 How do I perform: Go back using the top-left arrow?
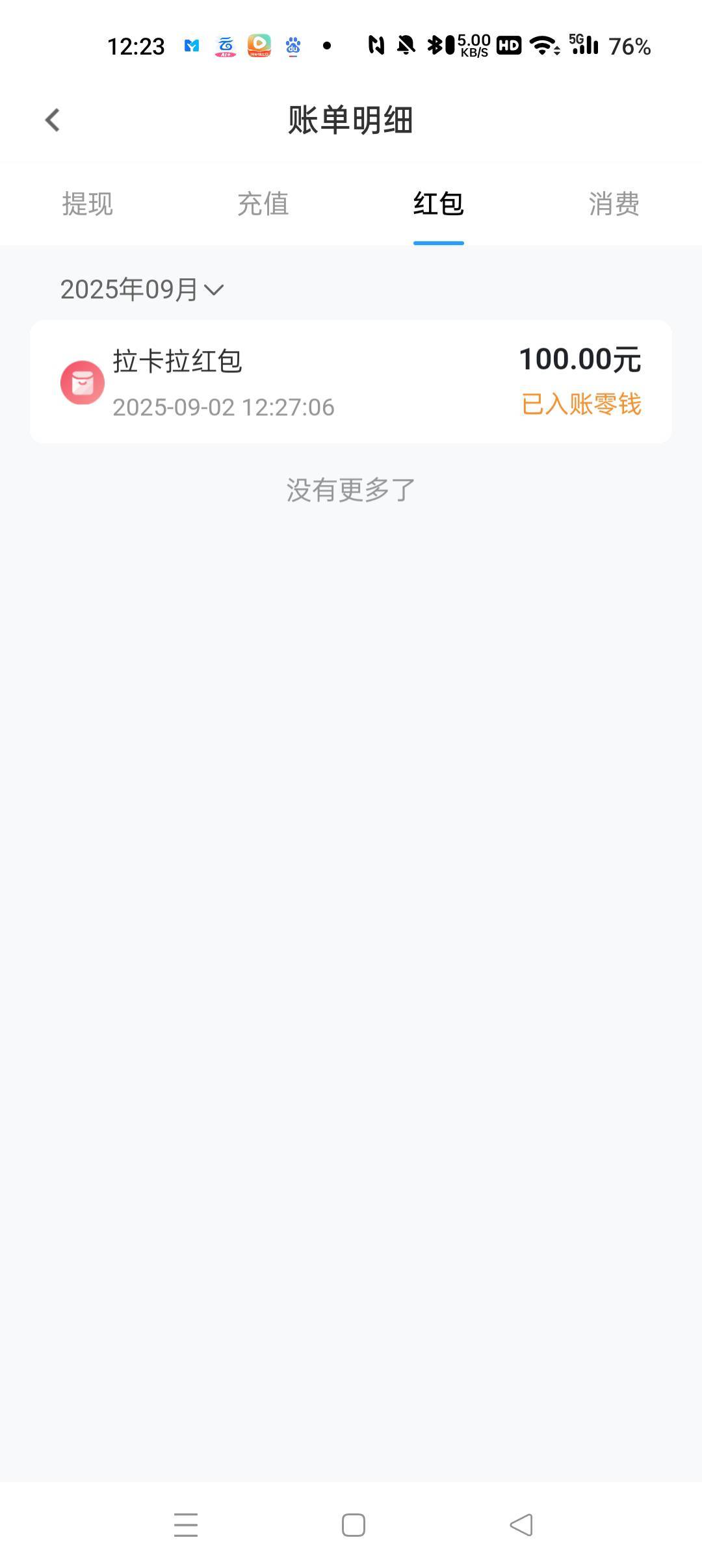53,120
